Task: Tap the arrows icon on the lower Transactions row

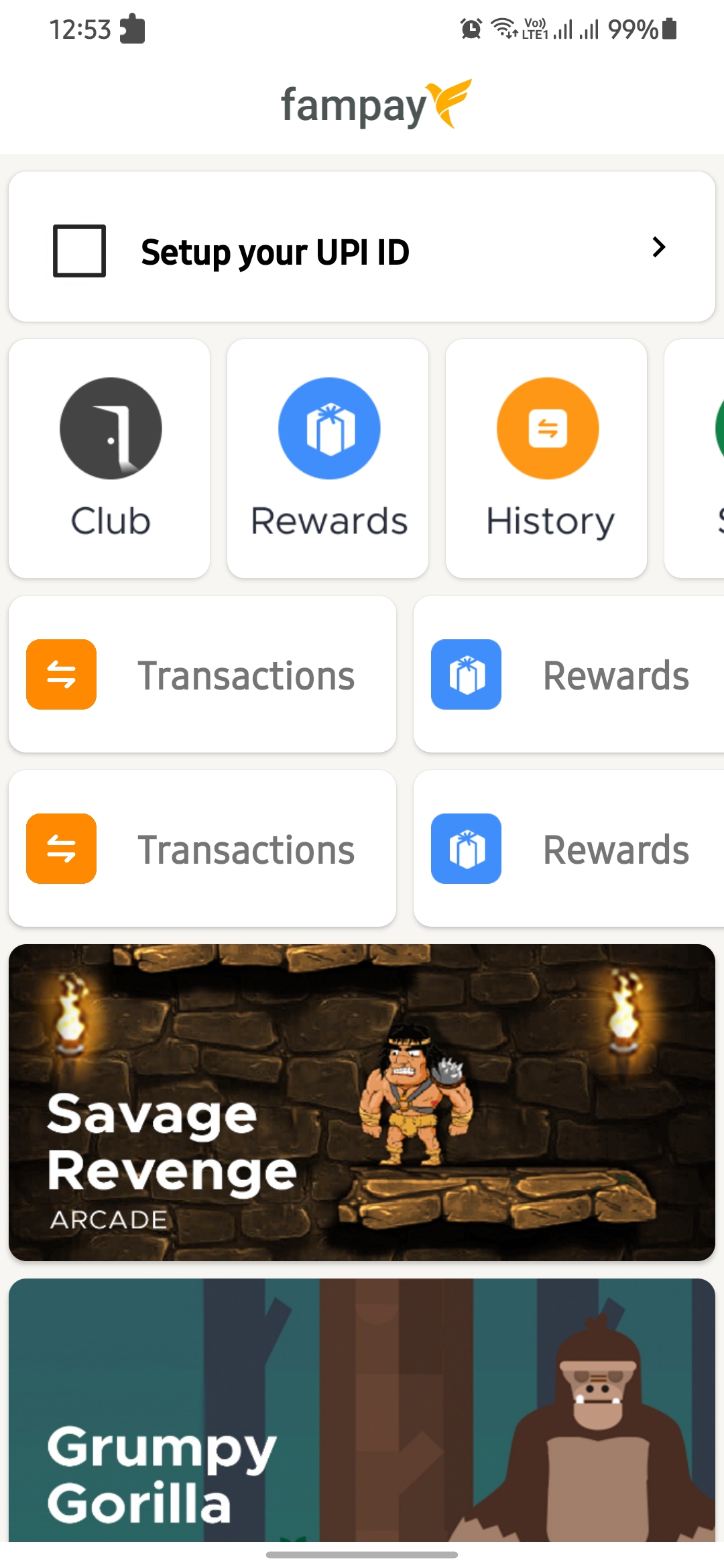Action: pyautogui.click(x=60, y=848)
